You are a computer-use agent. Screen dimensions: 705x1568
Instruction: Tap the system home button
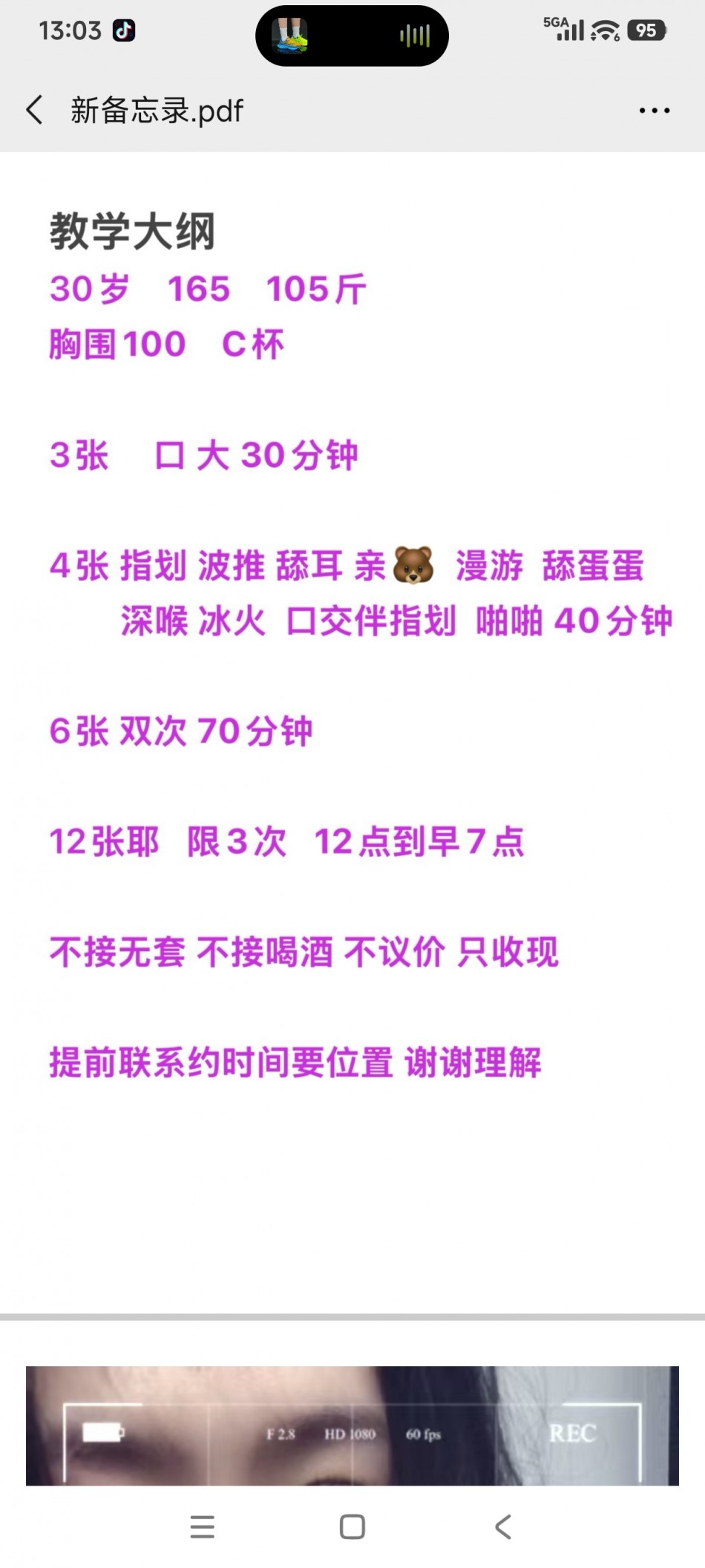coord(352,1527)
